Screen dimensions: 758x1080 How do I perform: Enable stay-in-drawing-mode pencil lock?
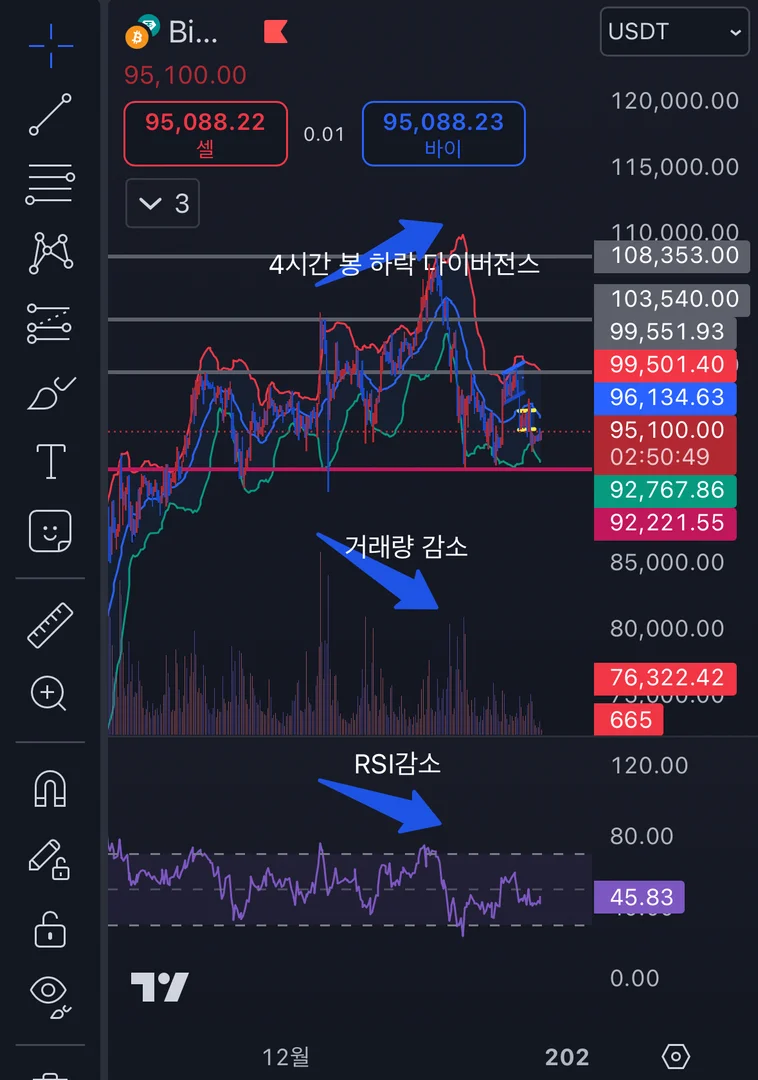[50, 858]
